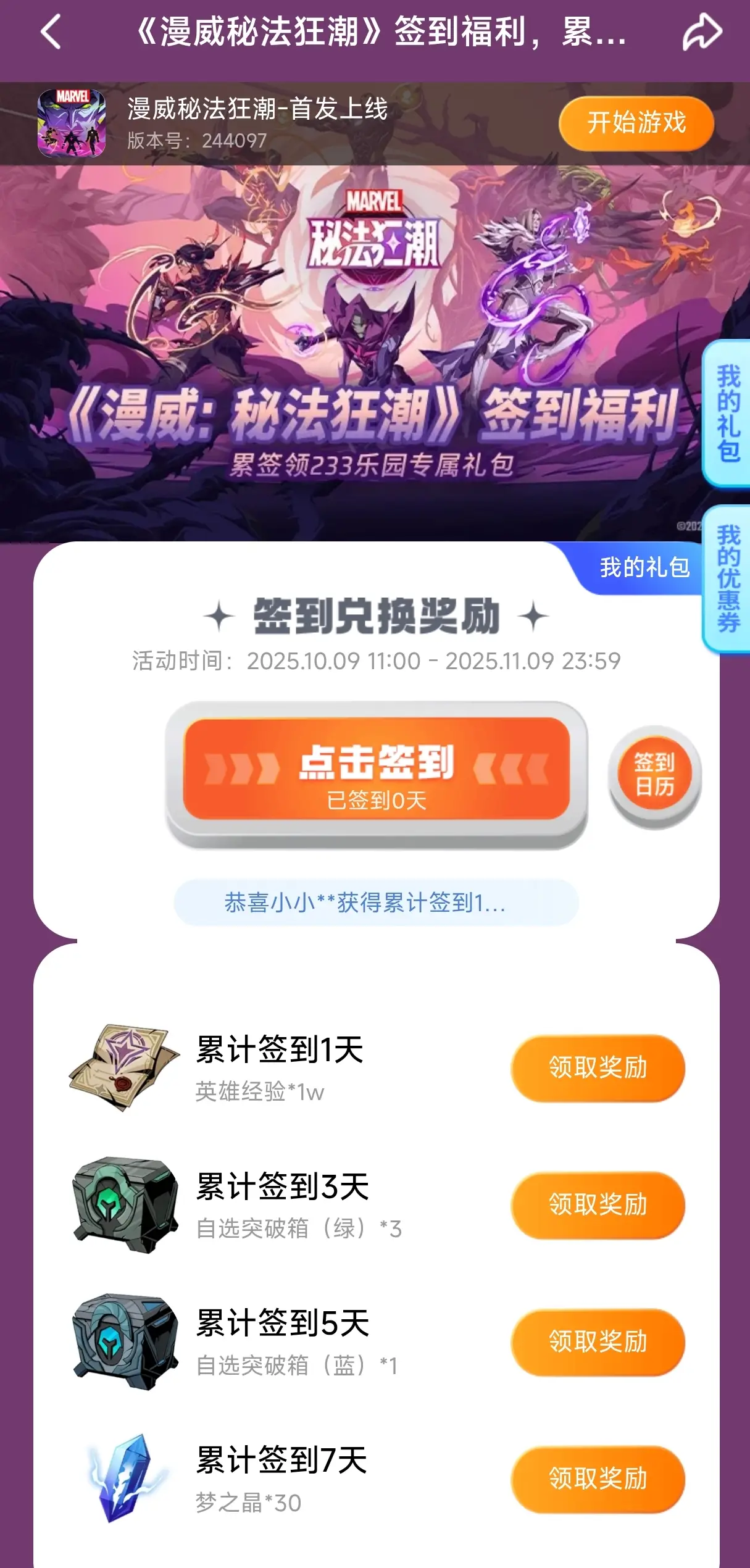
Task: Go back using the top-left arrow
Action: click(51, 32)
